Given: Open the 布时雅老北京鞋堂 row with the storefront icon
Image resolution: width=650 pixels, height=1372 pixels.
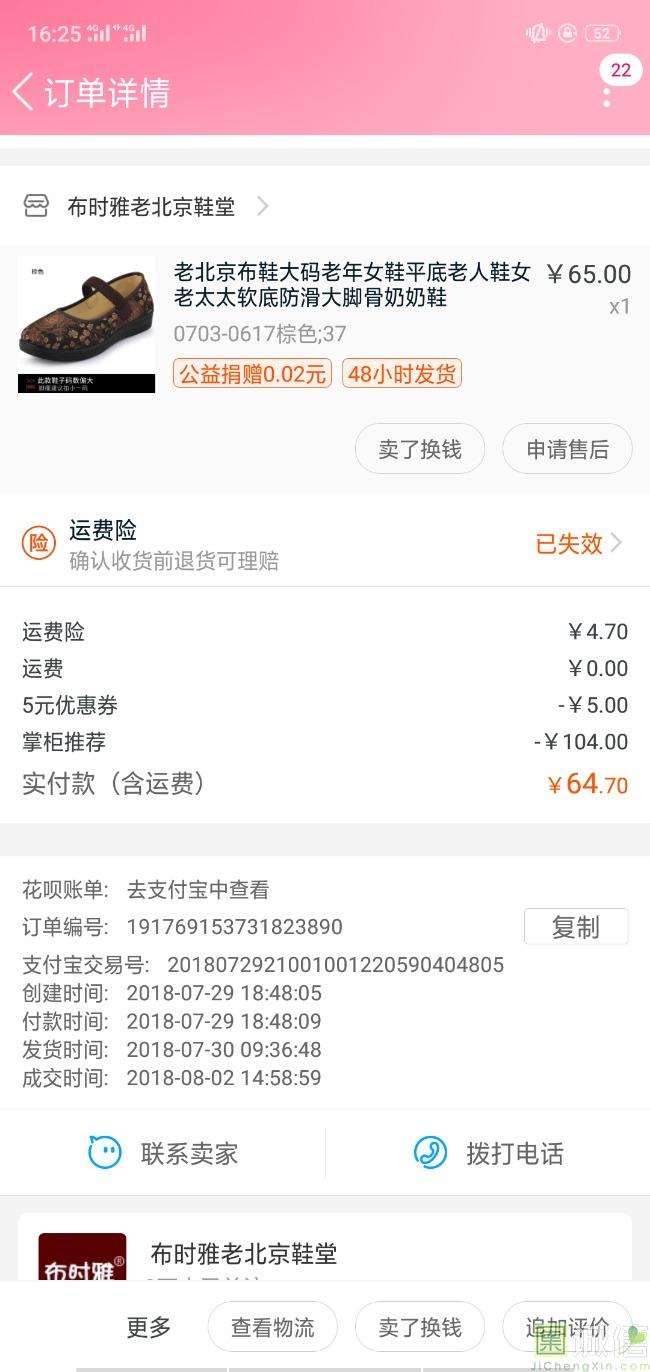Looking at the screenshot, I should (x=150, y=207).
